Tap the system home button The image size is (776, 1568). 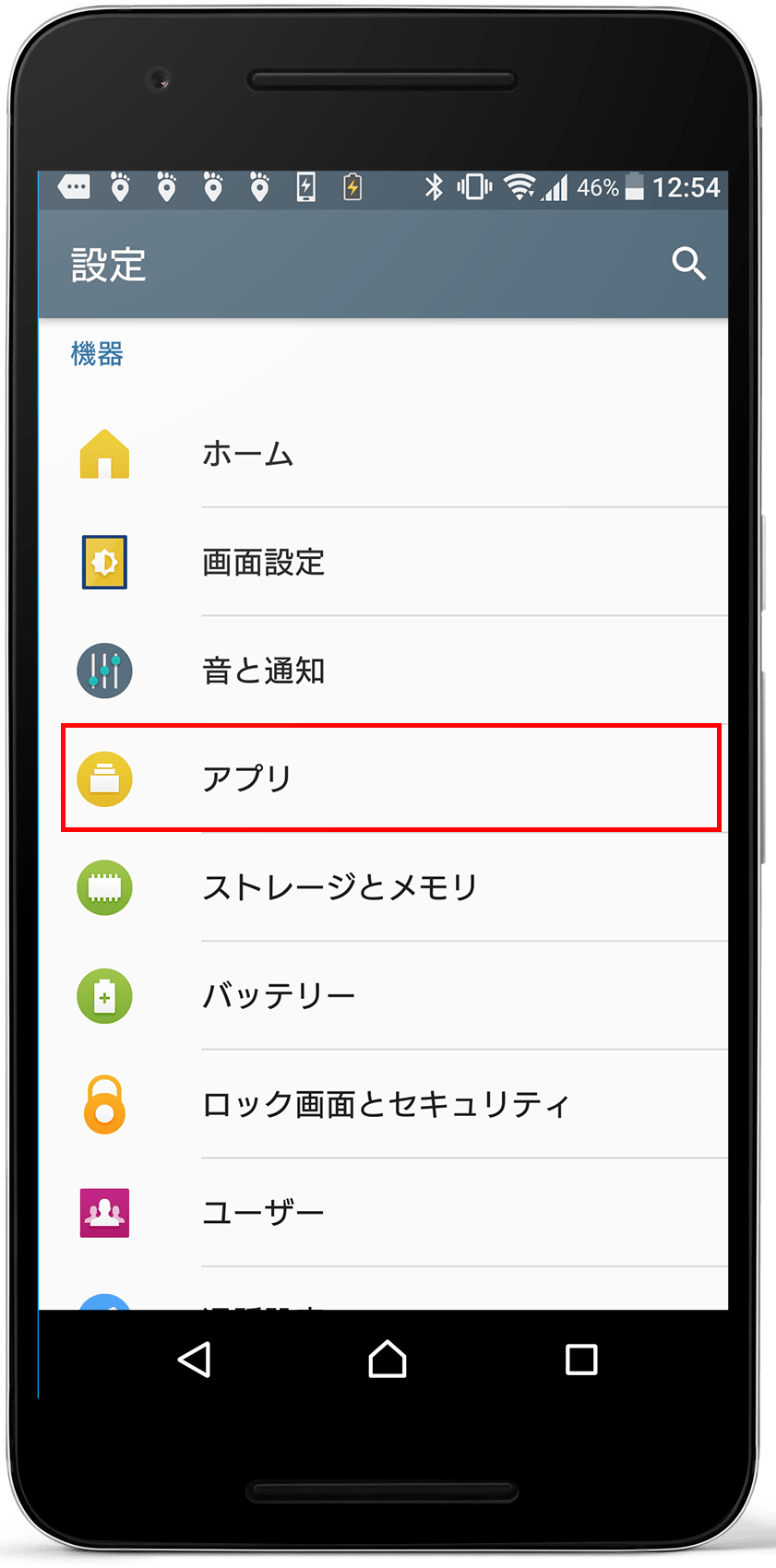(x=388, y=1360)
